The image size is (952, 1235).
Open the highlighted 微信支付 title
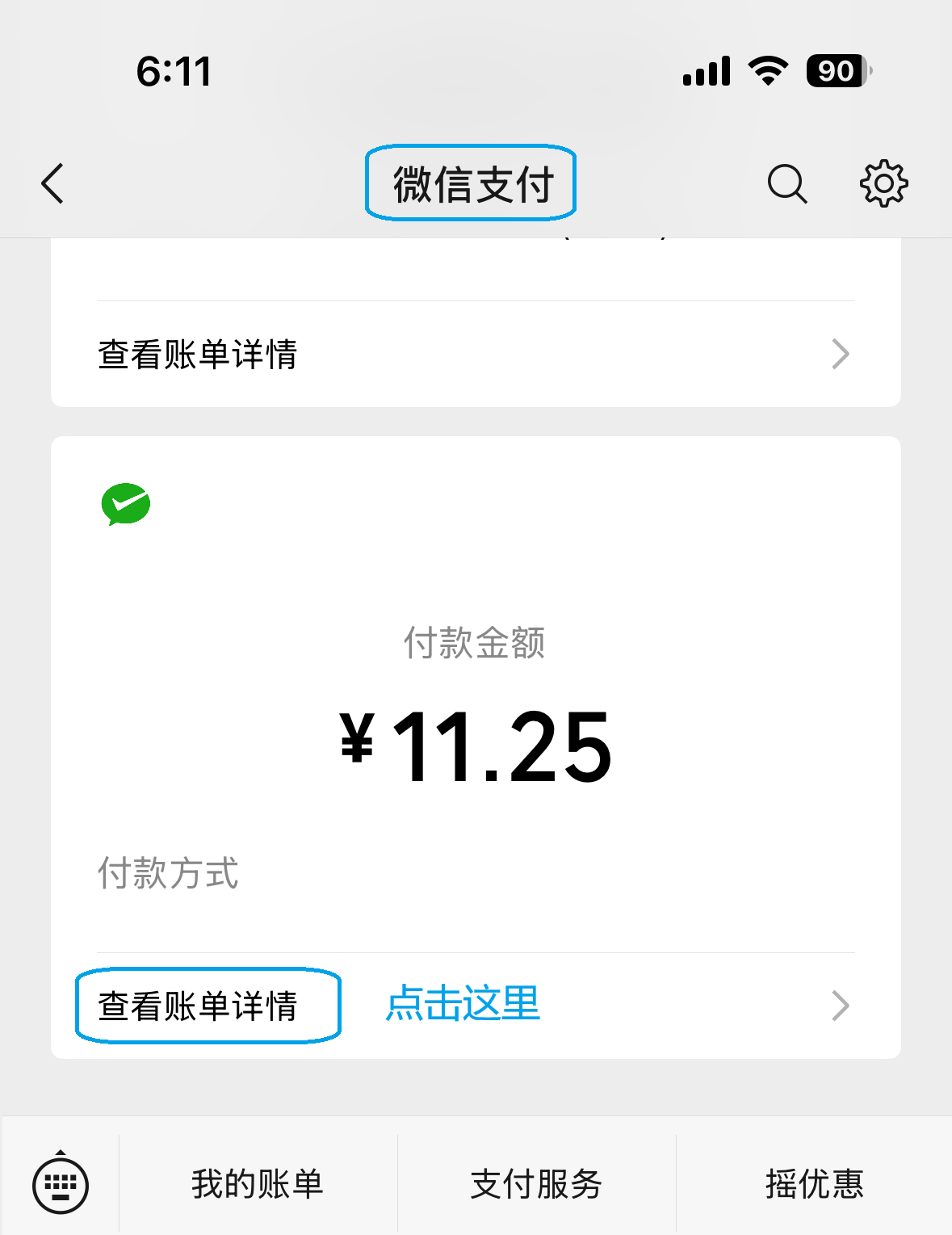pos(472,183)
